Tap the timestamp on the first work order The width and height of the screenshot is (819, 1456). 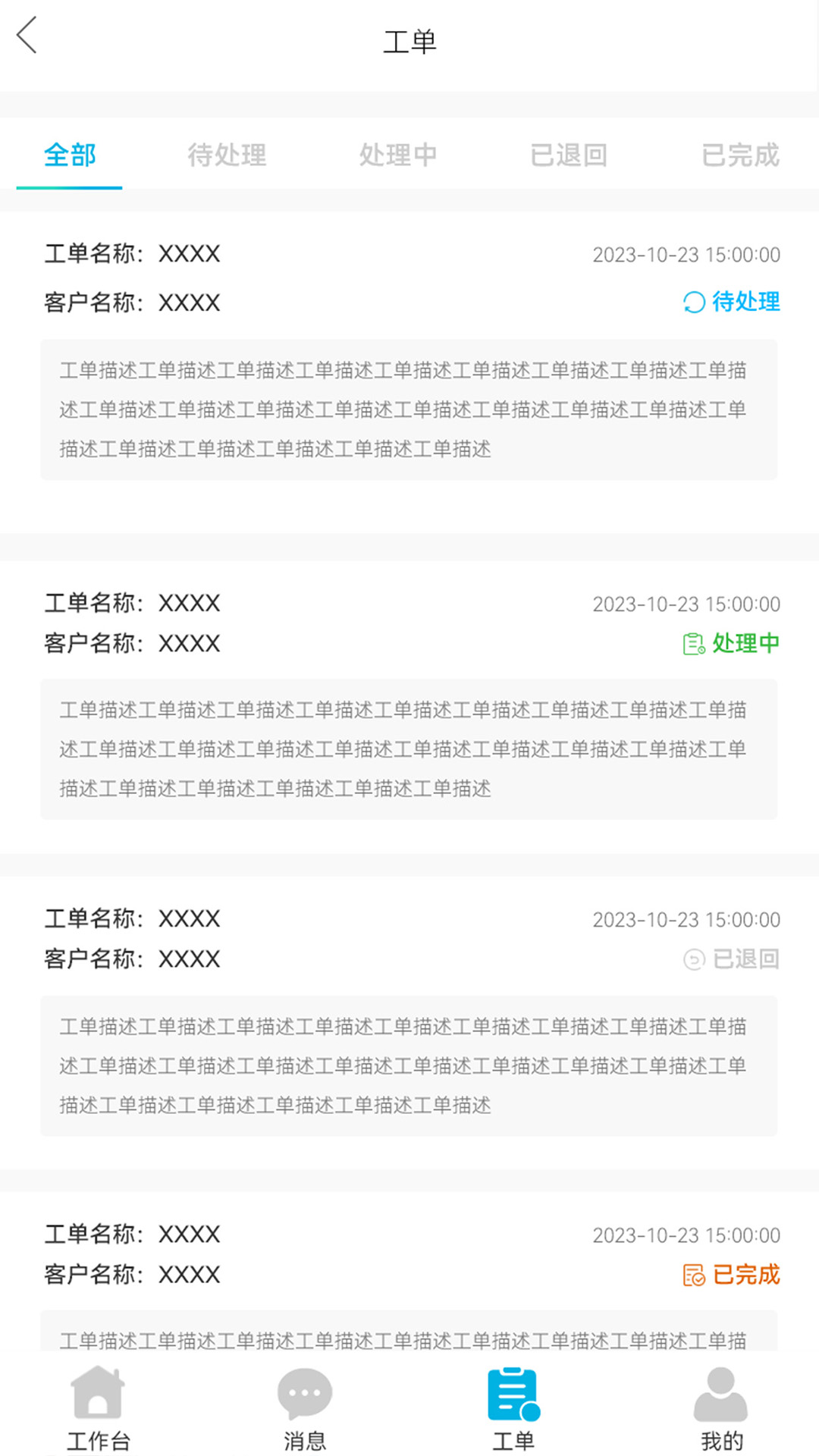tap(685, 255)
